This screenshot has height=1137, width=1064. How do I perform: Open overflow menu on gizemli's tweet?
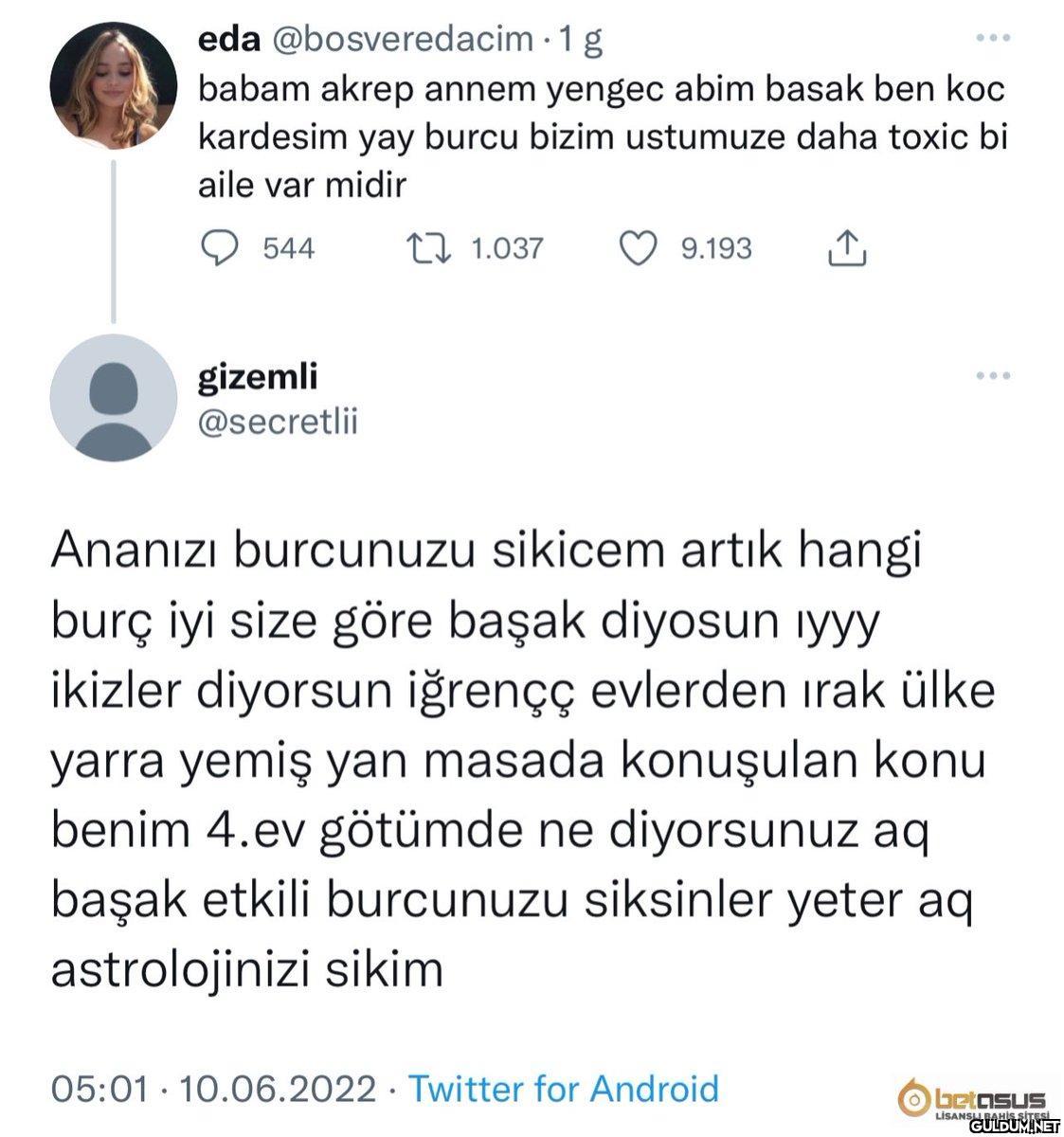tap(993, 375)
